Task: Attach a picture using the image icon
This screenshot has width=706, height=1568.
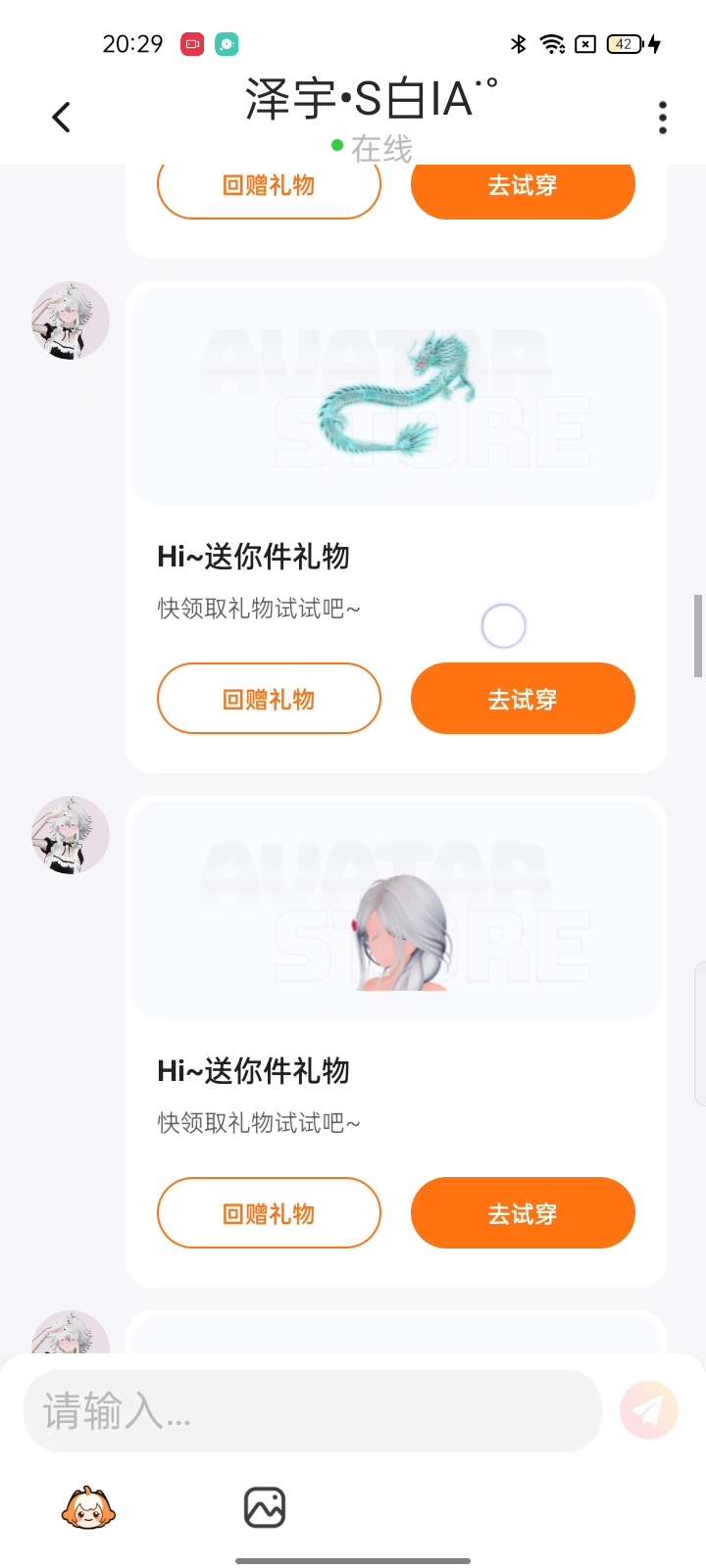Action: [264, 1507]
